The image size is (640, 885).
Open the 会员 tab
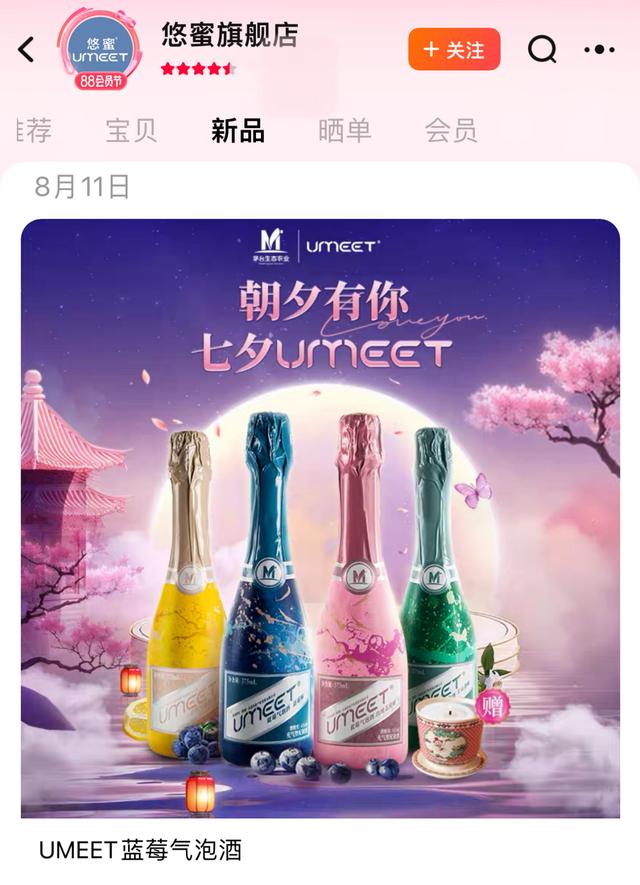coord(450,130)
